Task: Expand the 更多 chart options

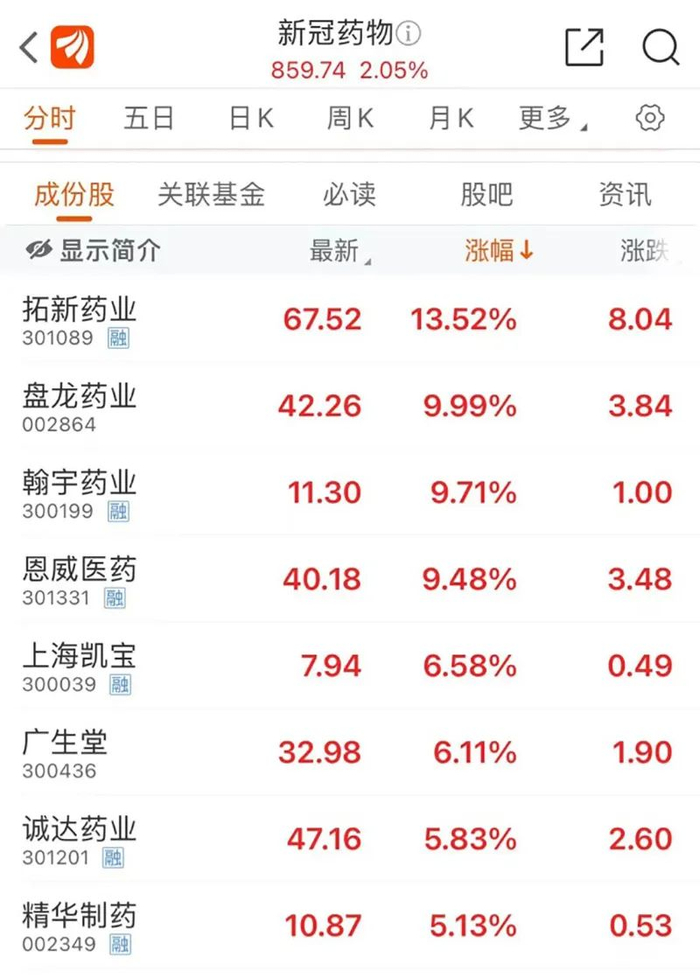Action: tap(551, 118)
